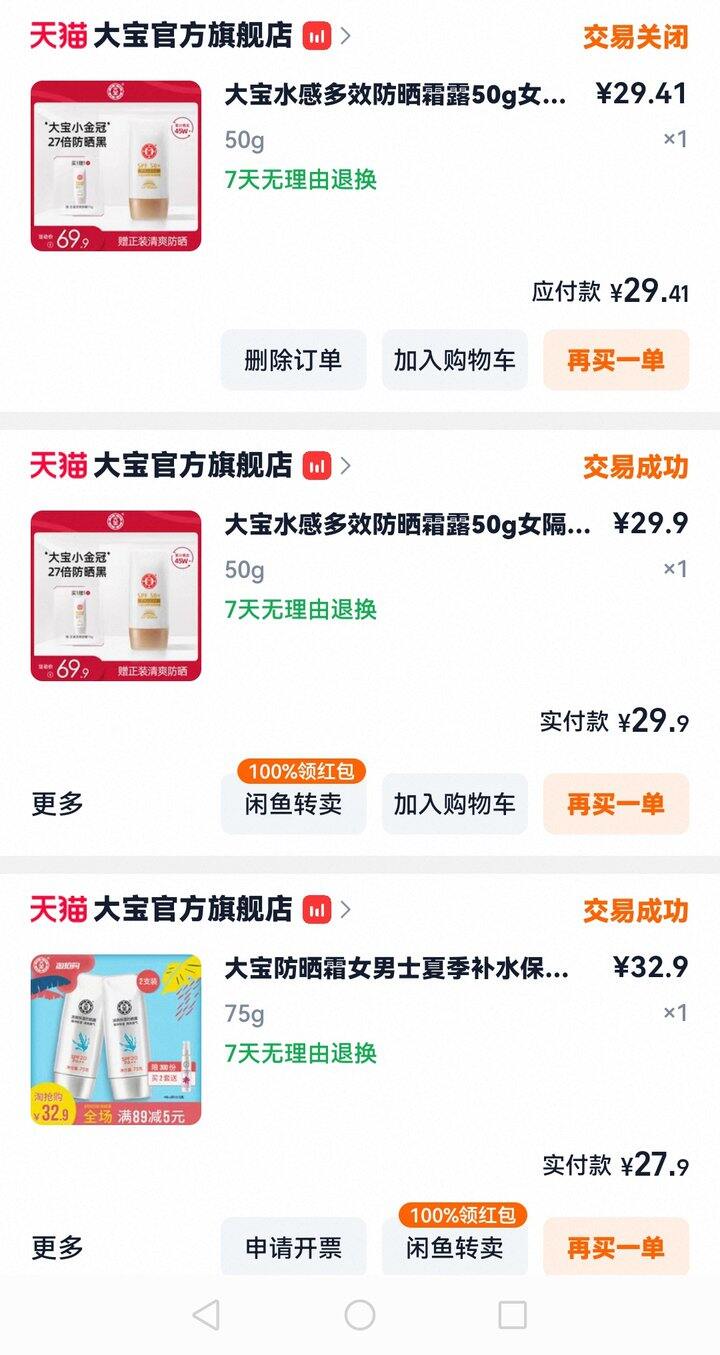Open 更多 options for the ¥29.9 order
The width and height of the screenshot is (720, 1355).
57,804
